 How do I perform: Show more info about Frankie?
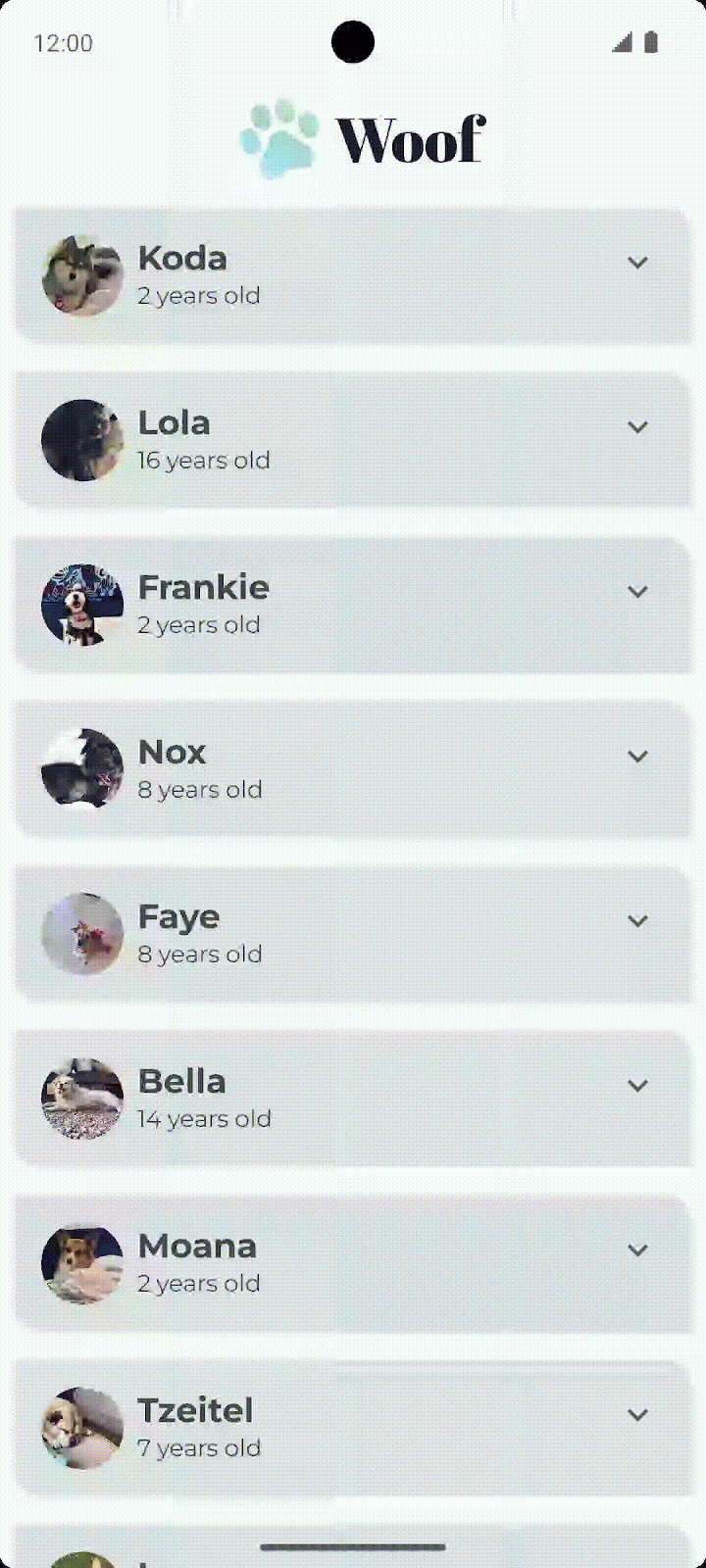637,592
